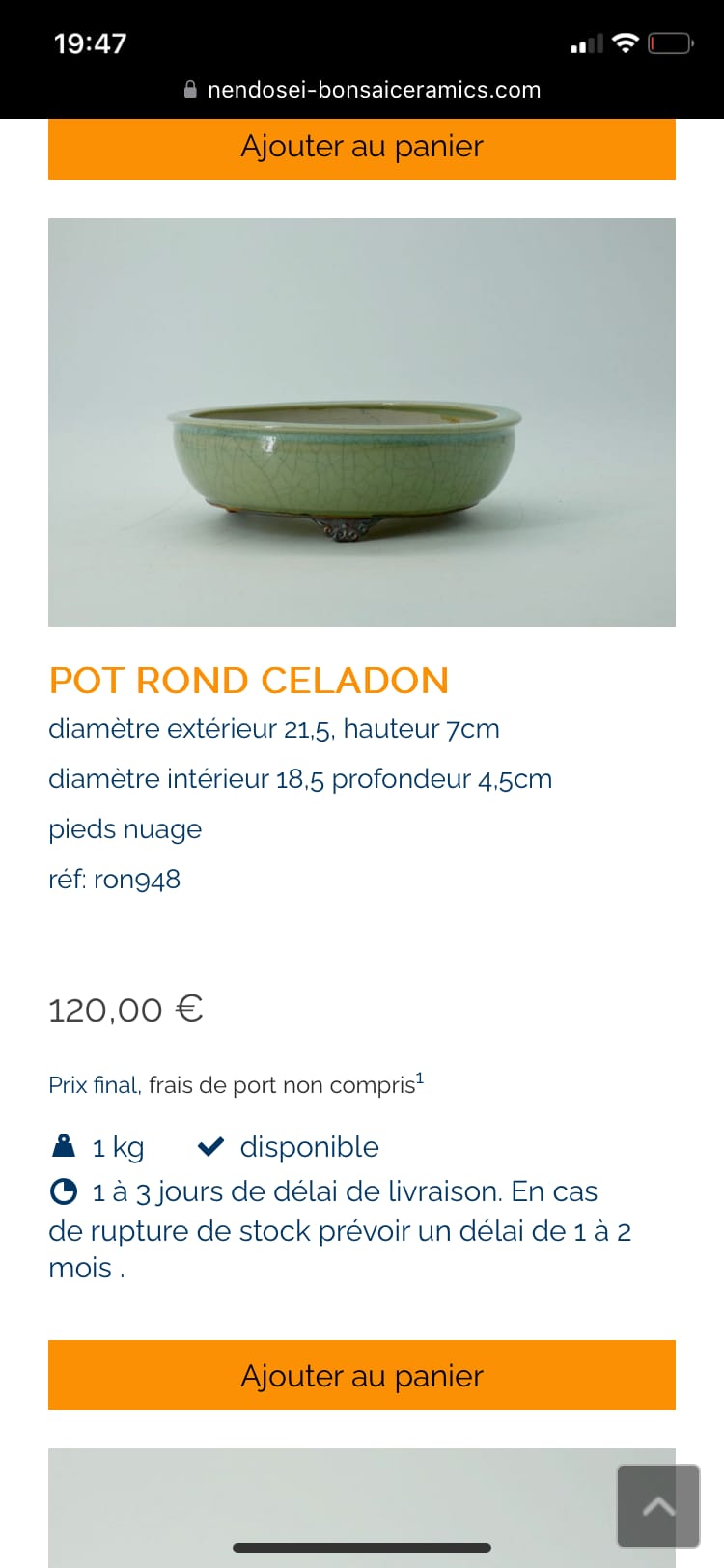Tap the nendosei-bonsaiceramics.com address bar
Screen dimensions: 724x1568
(x=362, y=90)
